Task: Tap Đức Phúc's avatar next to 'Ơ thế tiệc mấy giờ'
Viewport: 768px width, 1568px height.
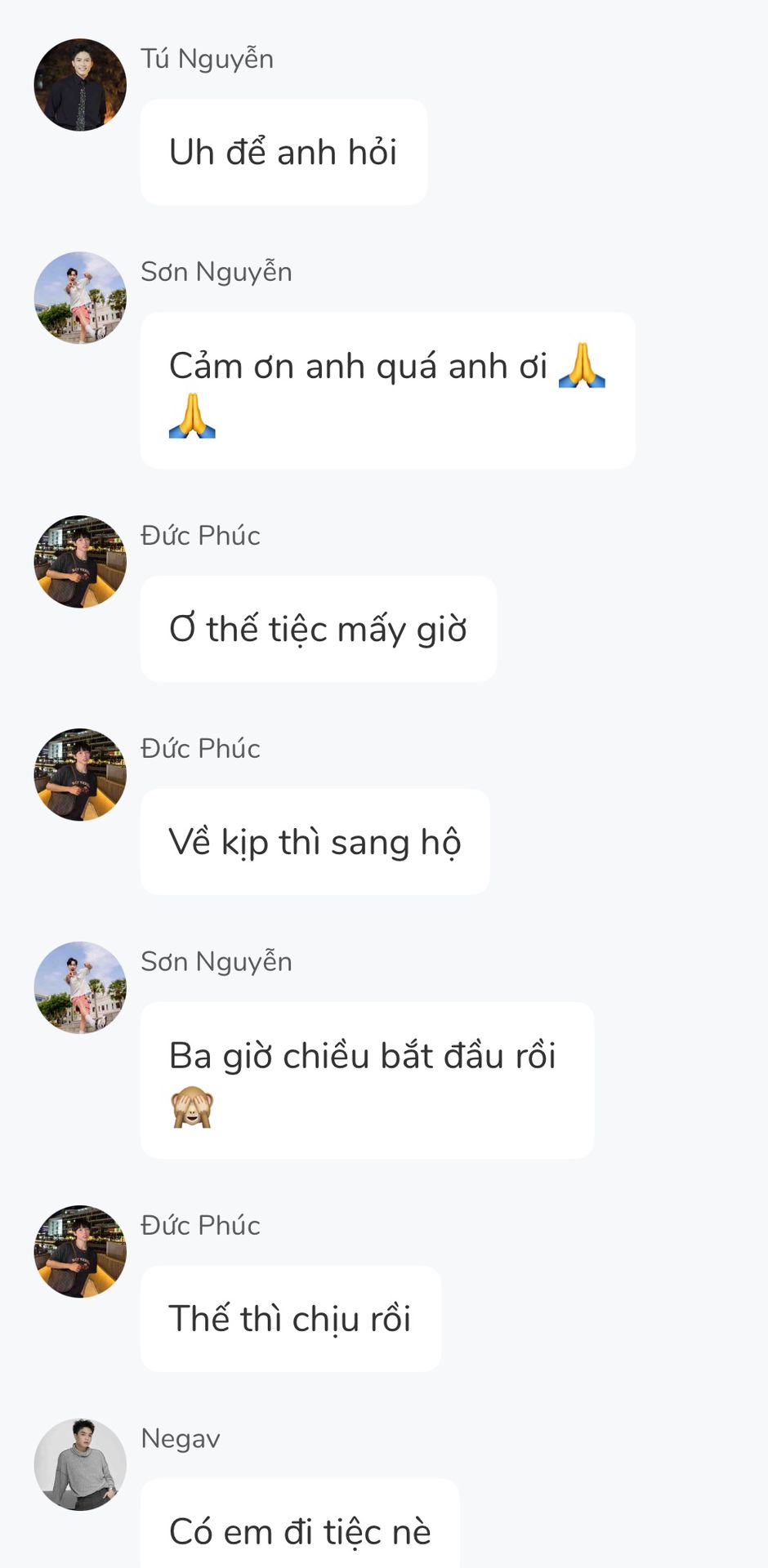Action: (x=80, y=562)
